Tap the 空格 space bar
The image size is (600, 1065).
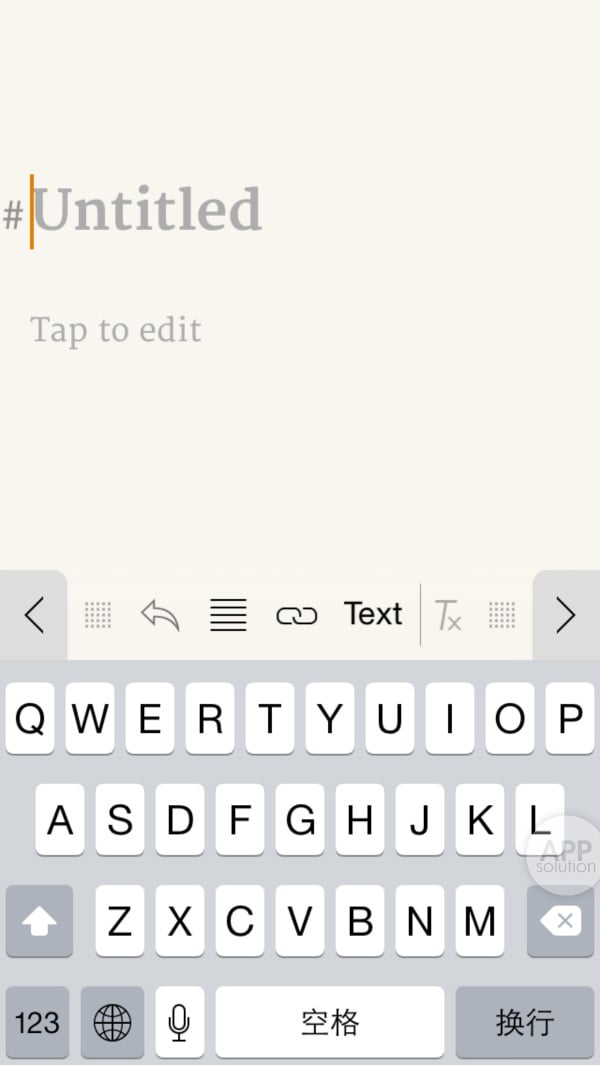[x=330, y=1022]
